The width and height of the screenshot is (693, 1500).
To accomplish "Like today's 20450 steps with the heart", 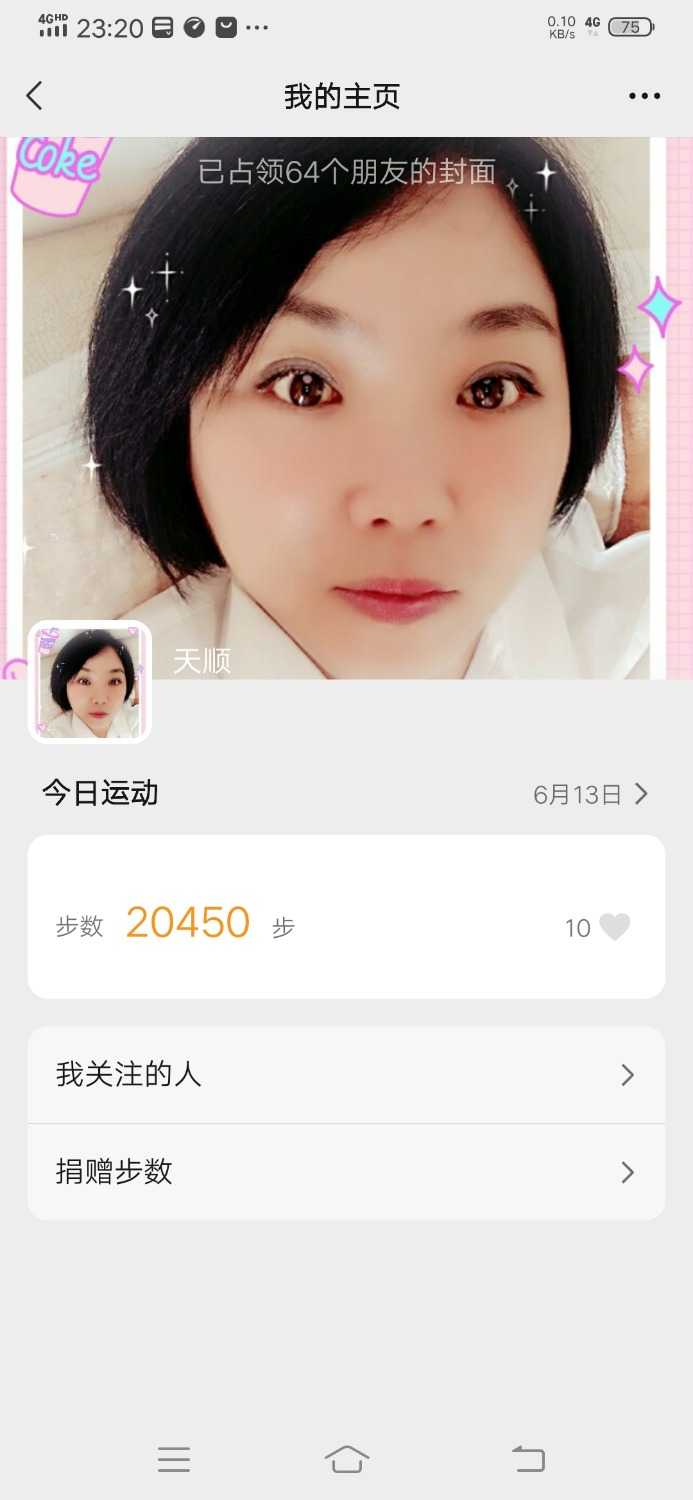I will coord(614,928).
